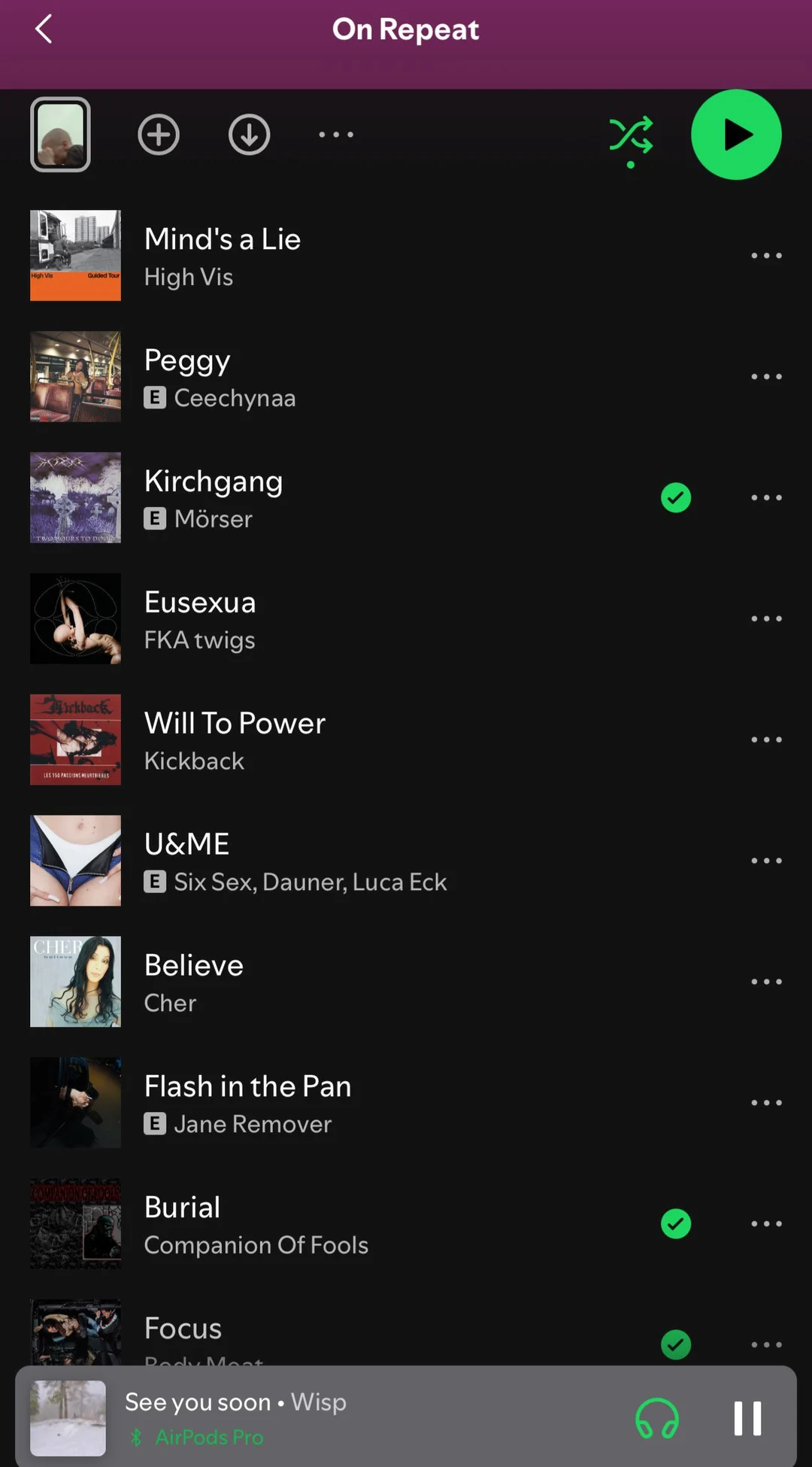812x1467 pixels.
Task: Start playing the On Repeat playlist
Action: 736,135
